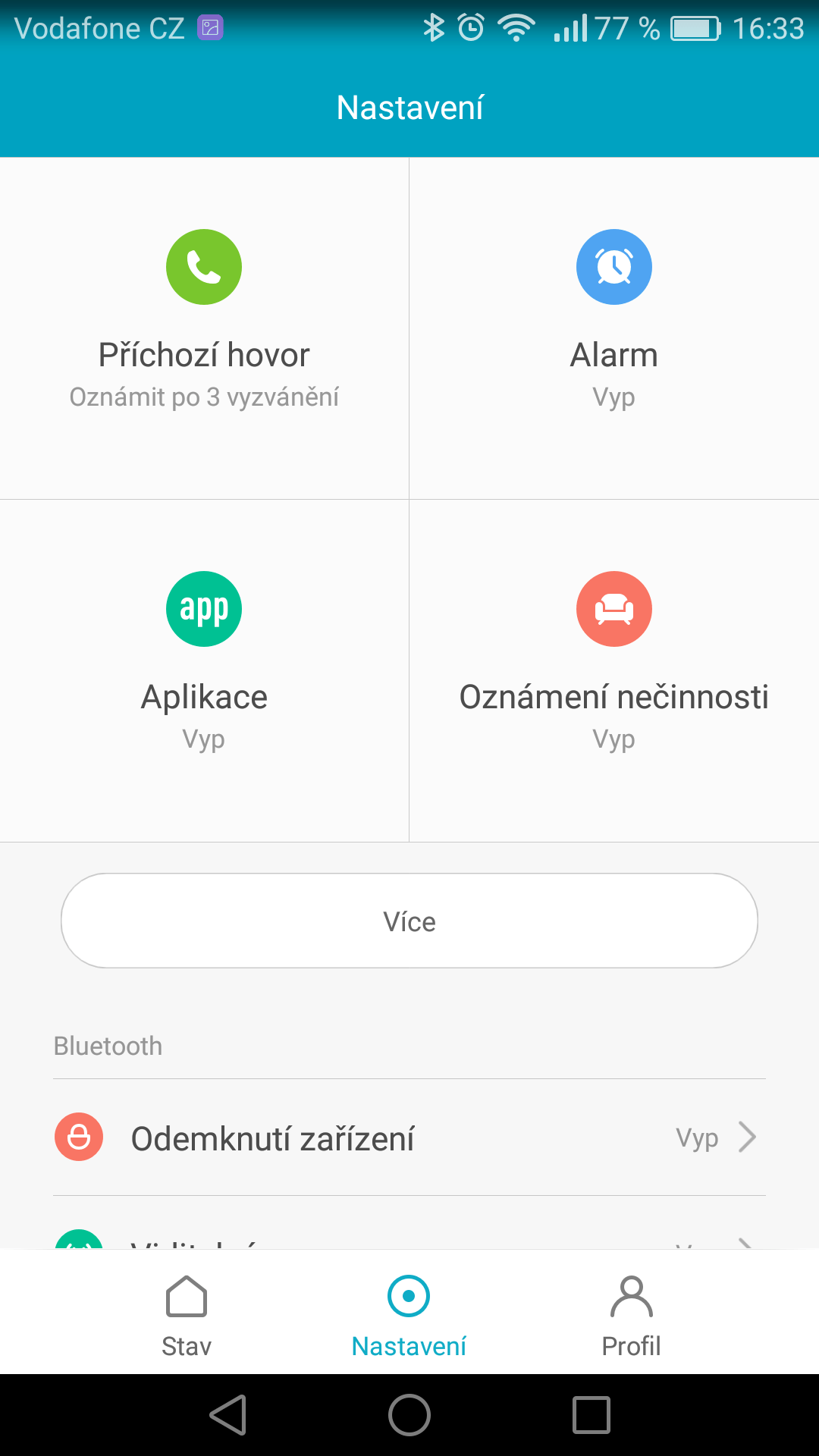This screenshot has height=1456, width=819.
Task: Open the Alarm settings tile
Action: tap(614, 328)
